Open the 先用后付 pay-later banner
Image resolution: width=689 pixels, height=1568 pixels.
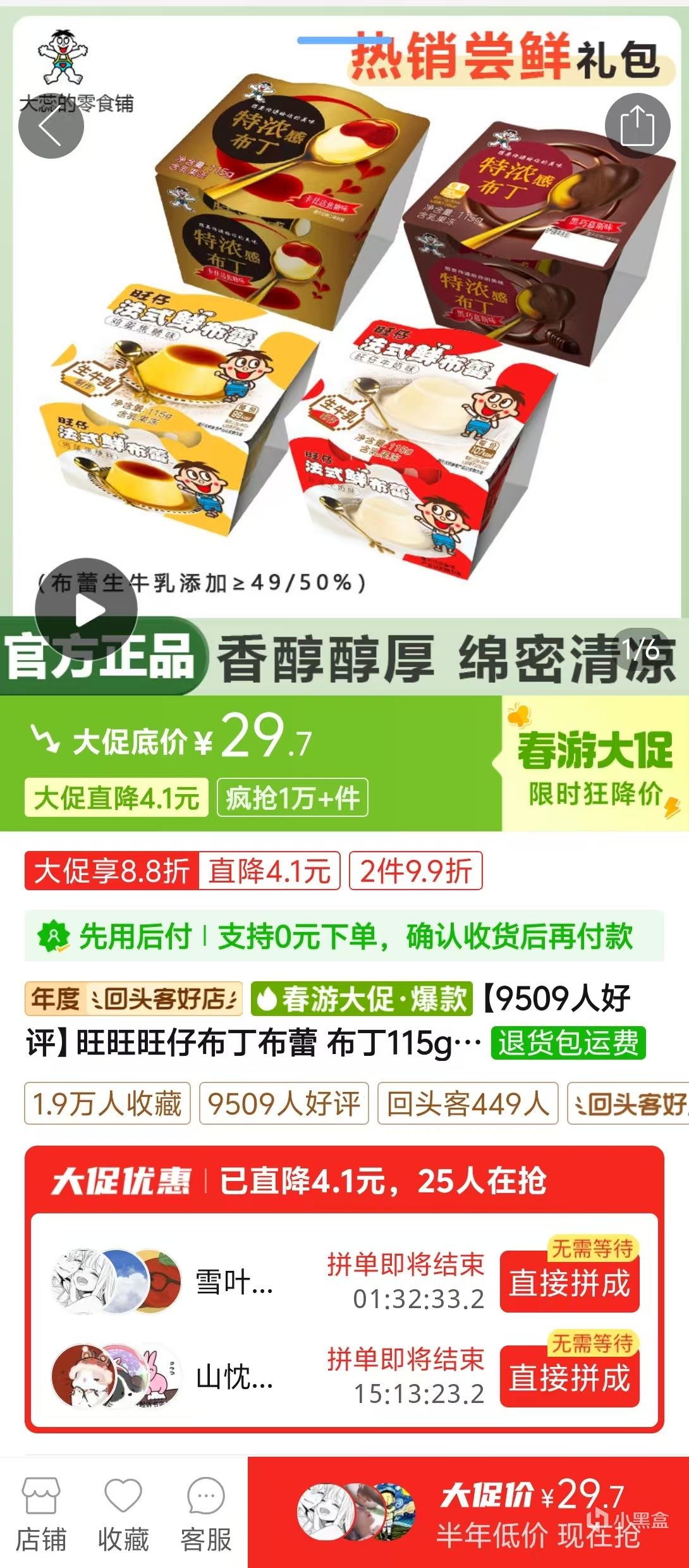[x=344, y=936]
